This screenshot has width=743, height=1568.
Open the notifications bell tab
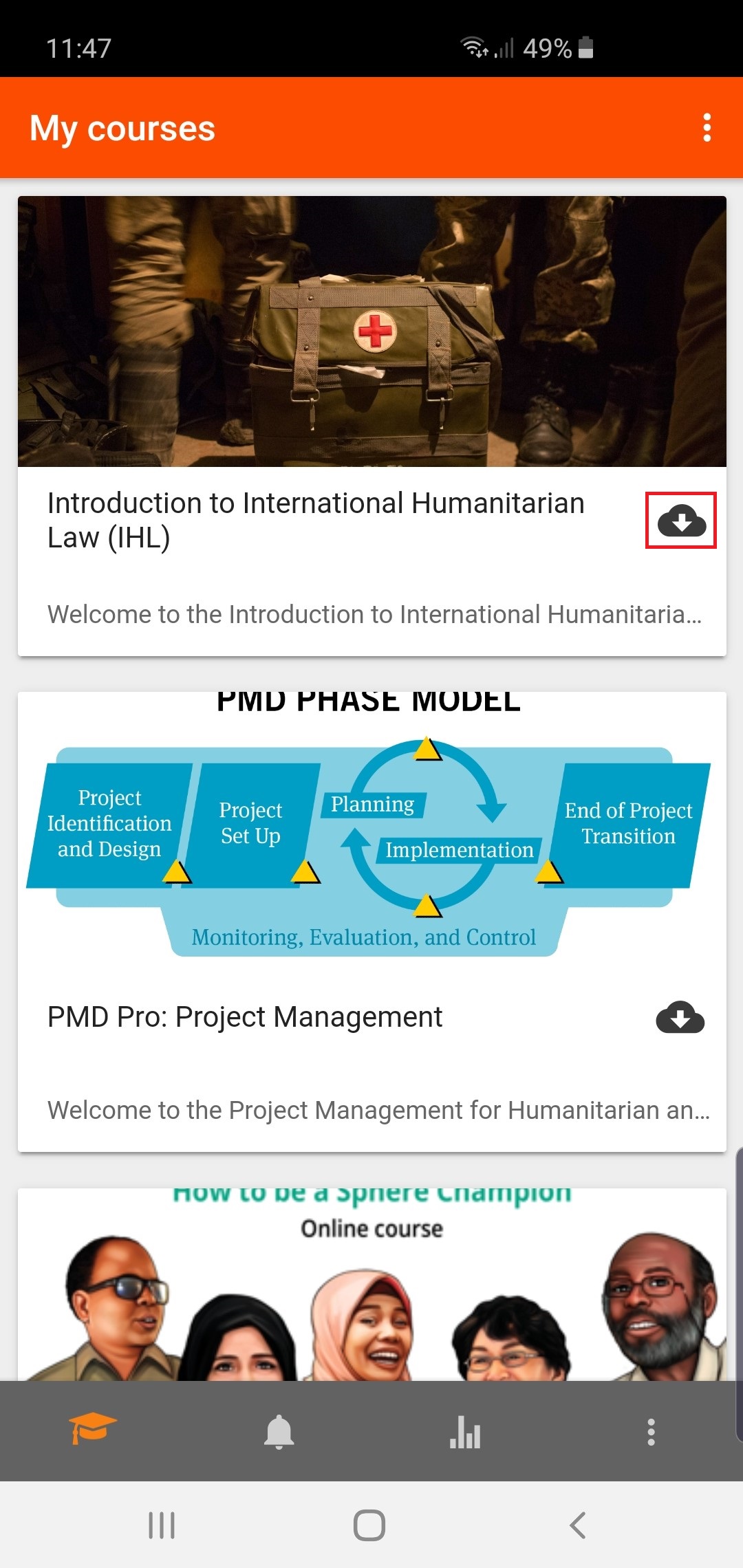tap(279, 1432)
